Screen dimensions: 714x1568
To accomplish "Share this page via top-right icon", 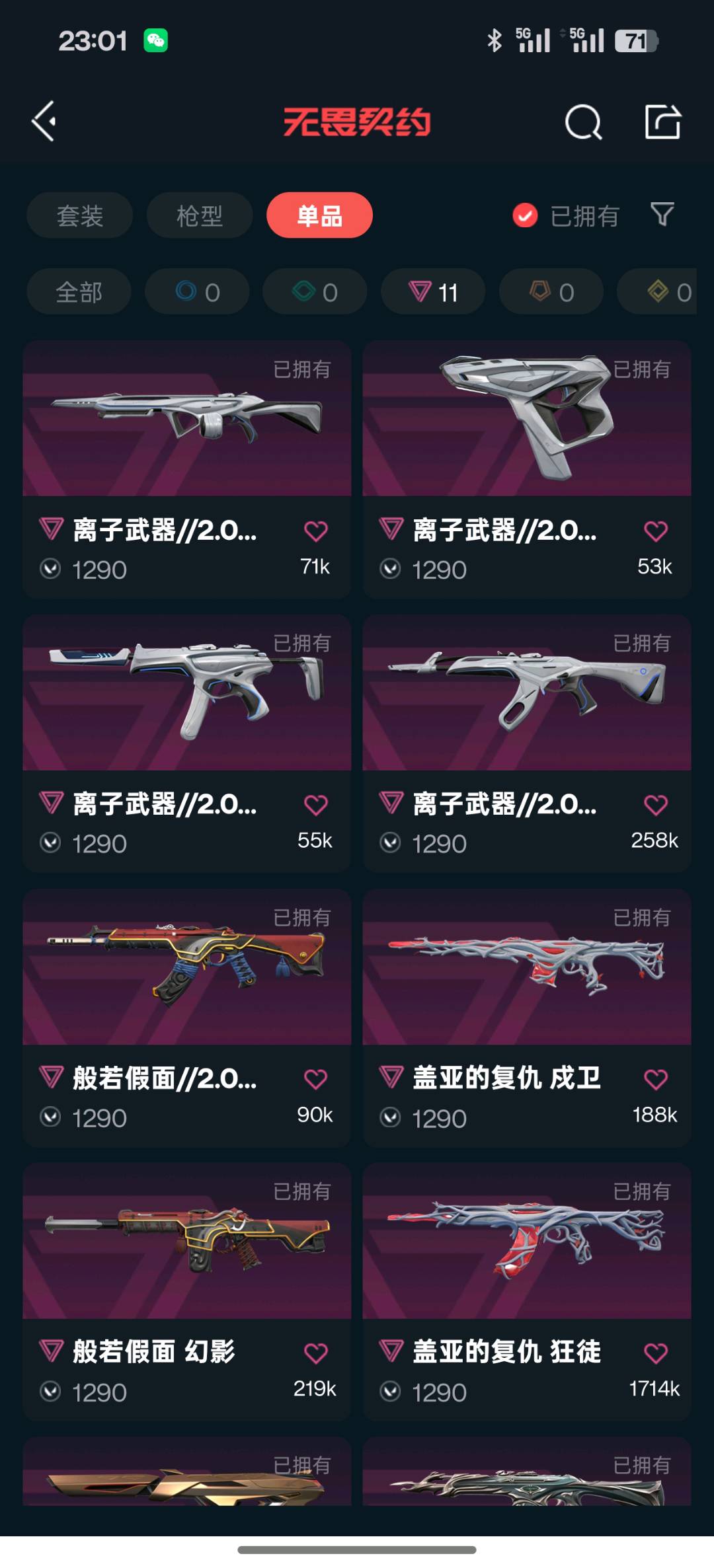I will (662, 122).
